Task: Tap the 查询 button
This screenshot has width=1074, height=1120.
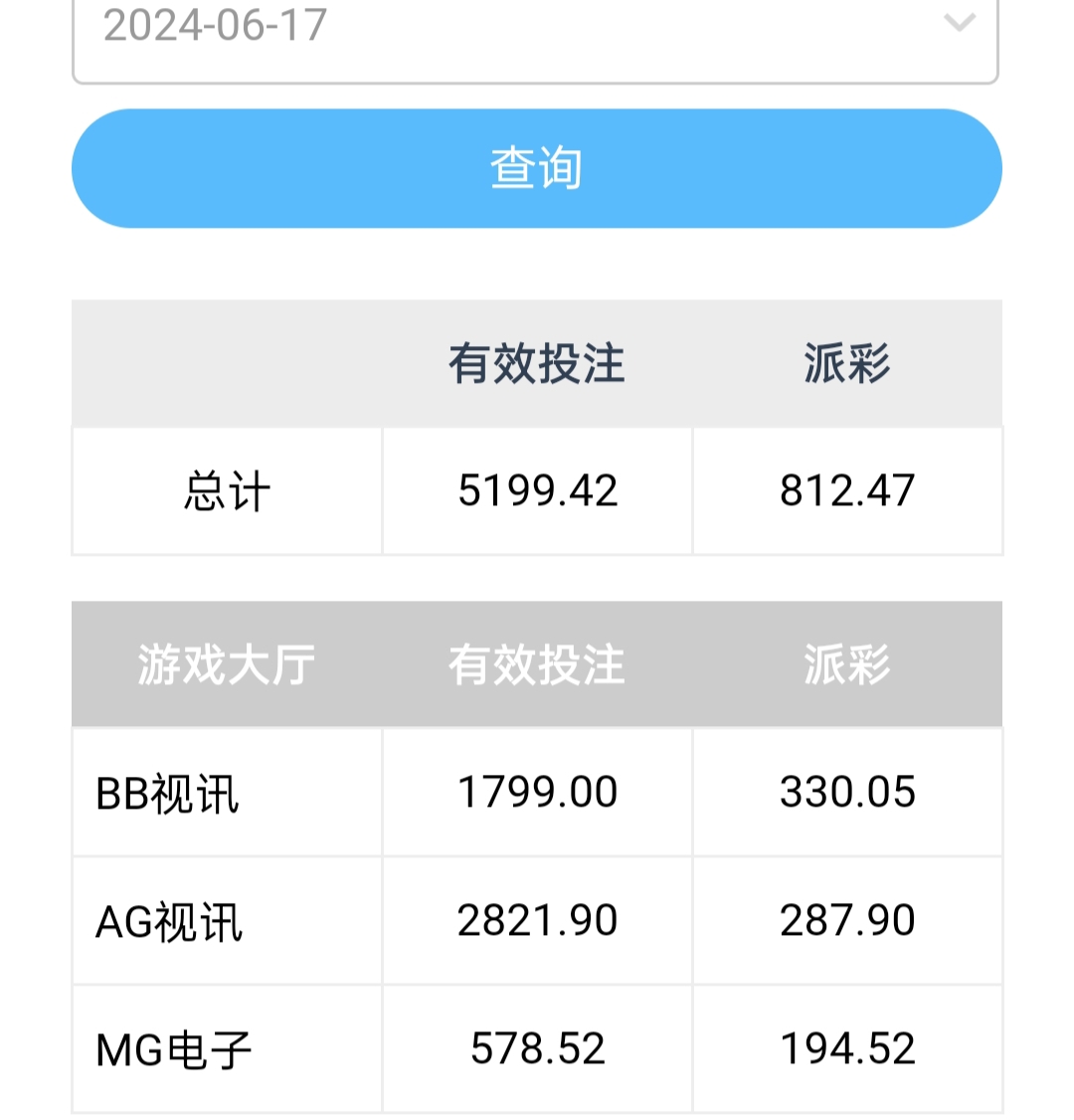Action: [536, 168]
